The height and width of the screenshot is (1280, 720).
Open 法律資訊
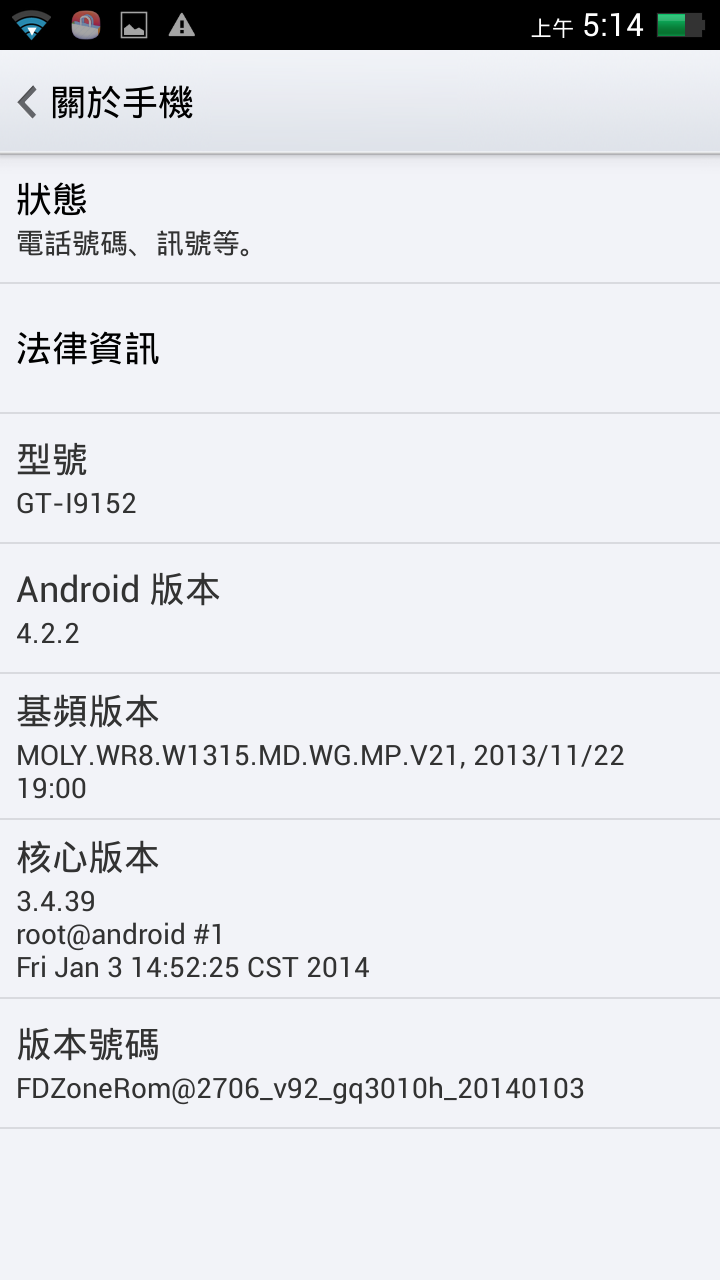point(360,348)
